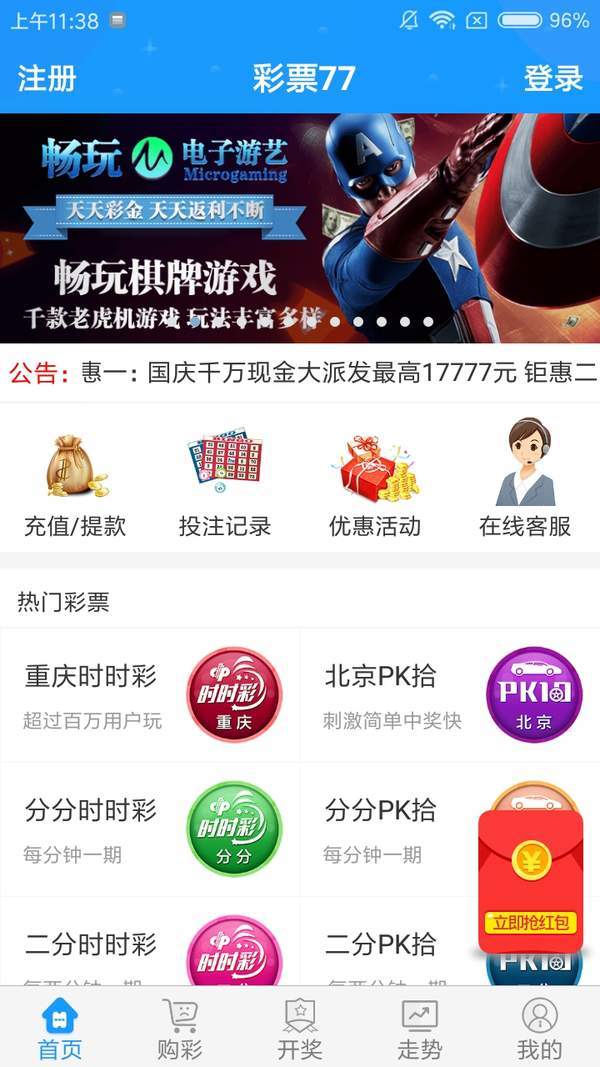Select the 首页 home tab
600x1067 pixels.
coord(60,1028)
